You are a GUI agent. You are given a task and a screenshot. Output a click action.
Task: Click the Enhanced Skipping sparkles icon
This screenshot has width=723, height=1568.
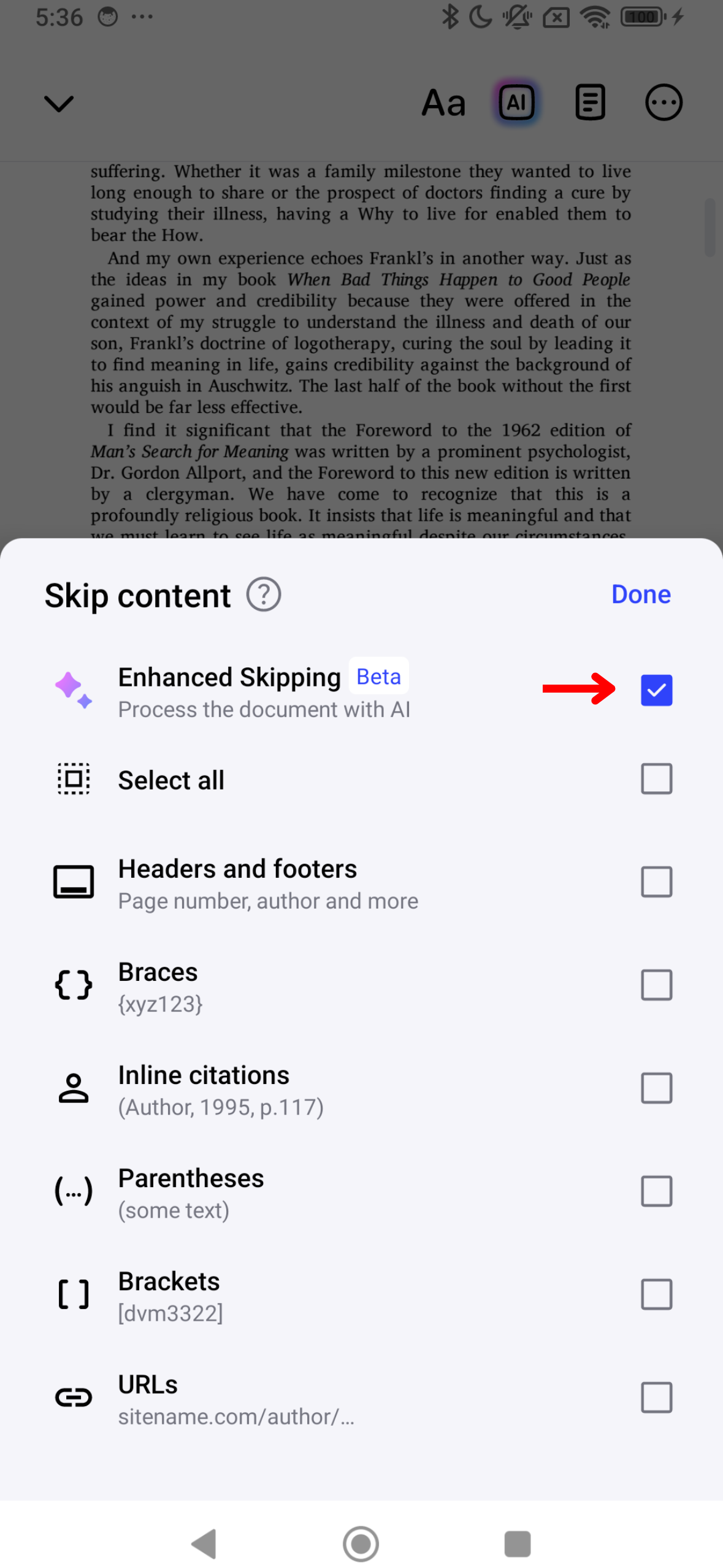coord(74,690)
